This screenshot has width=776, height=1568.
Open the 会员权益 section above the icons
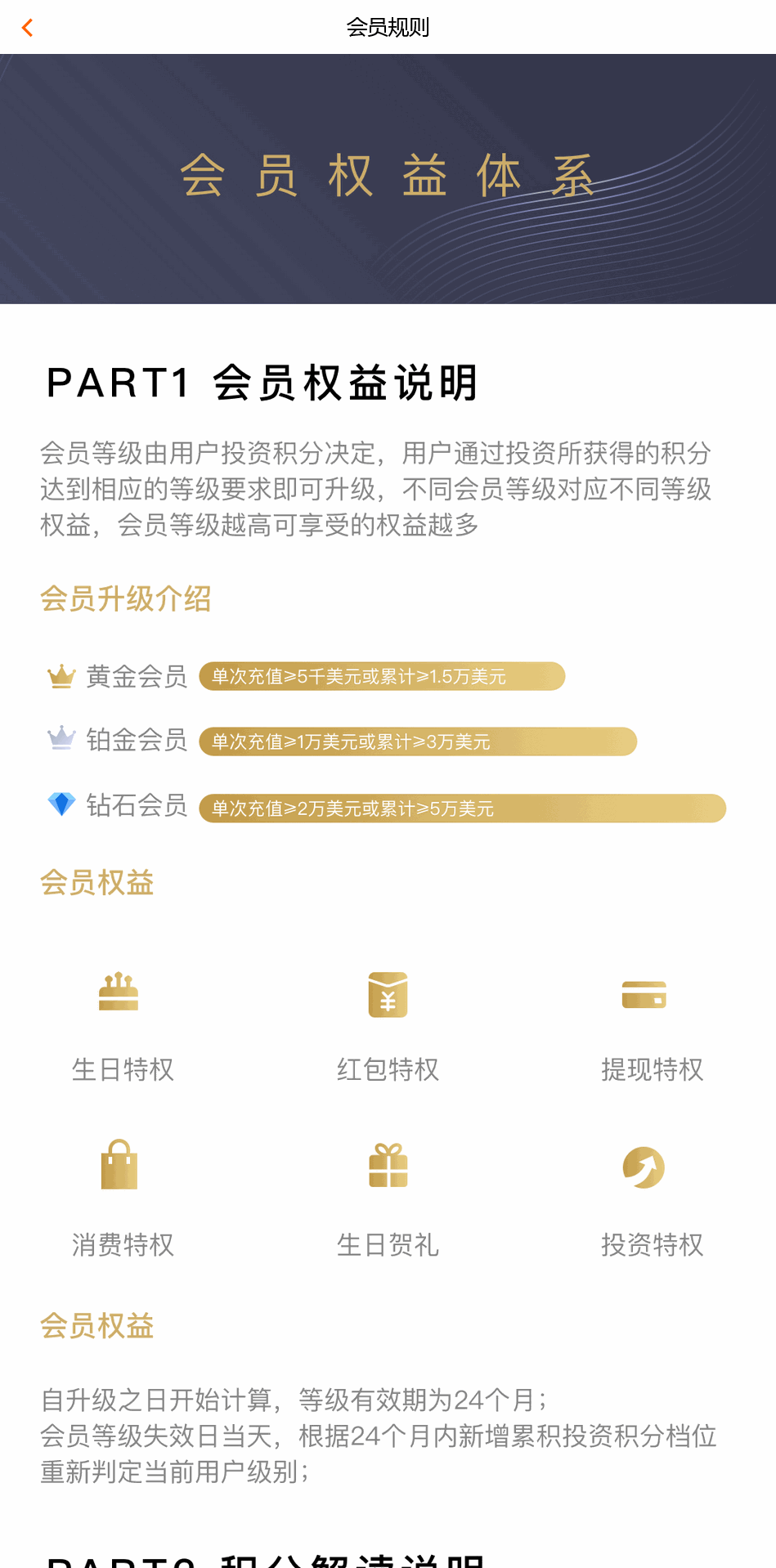click(96, 883)
